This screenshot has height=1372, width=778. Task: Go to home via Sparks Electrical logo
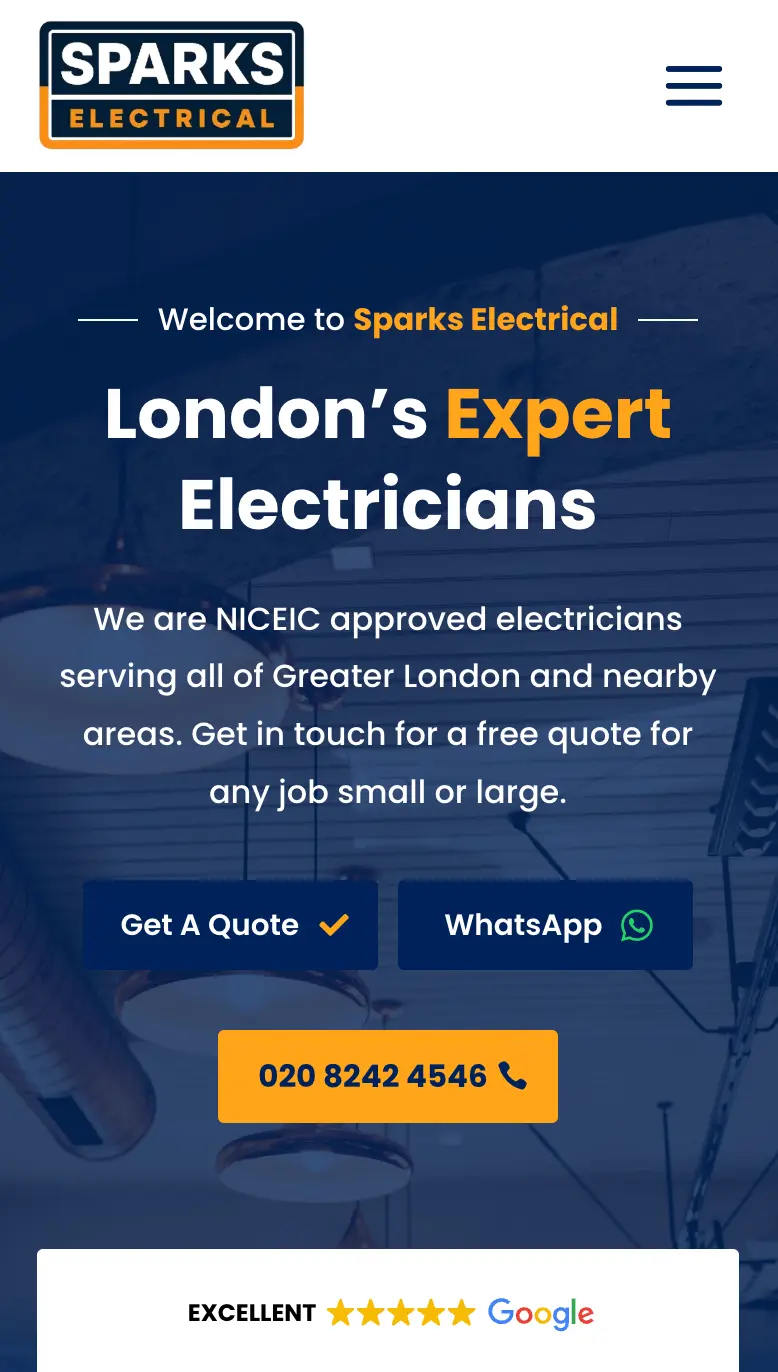click(x=171, y=86)
